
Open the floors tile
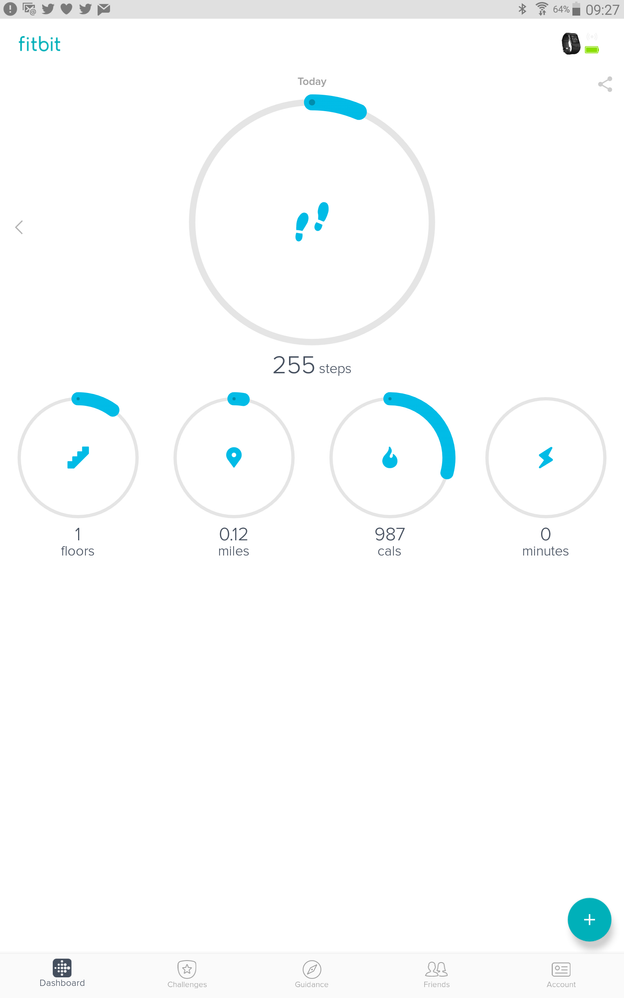click(78, 457)
